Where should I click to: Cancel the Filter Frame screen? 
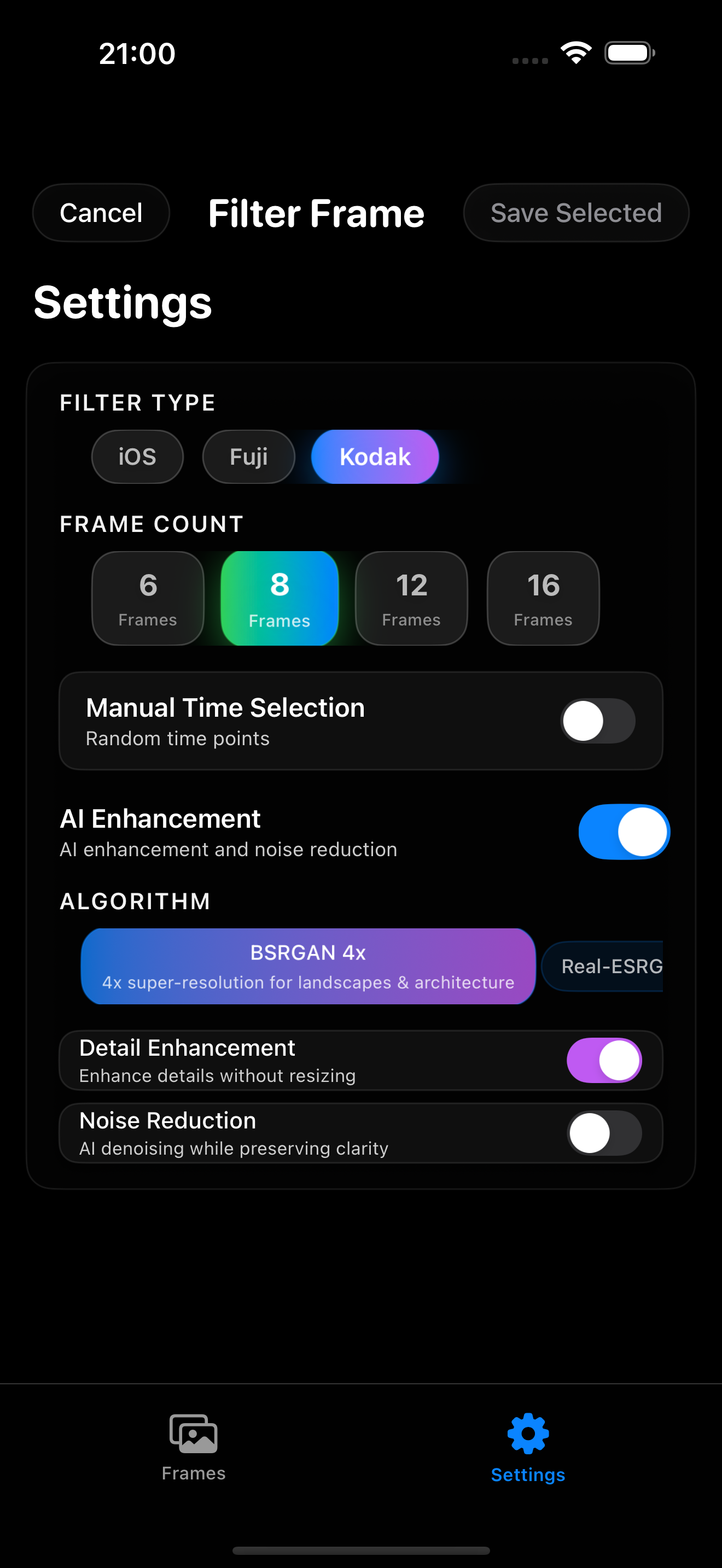pos(101,213)
